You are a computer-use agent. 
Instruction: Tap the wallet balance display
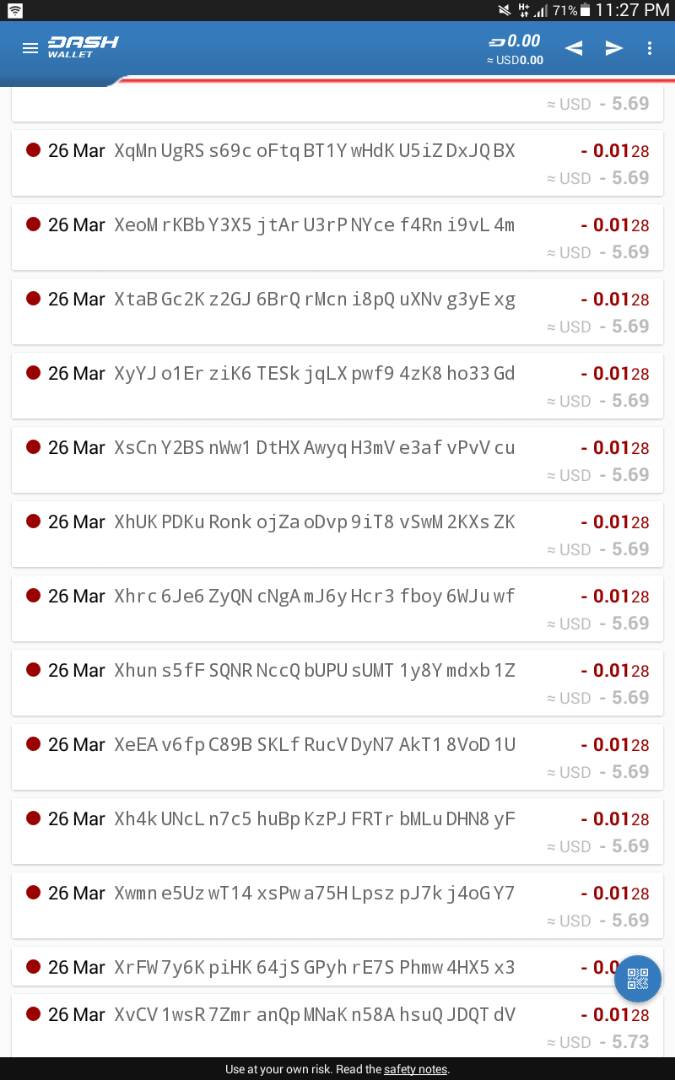pyautogui.click(x=515, y=50)
